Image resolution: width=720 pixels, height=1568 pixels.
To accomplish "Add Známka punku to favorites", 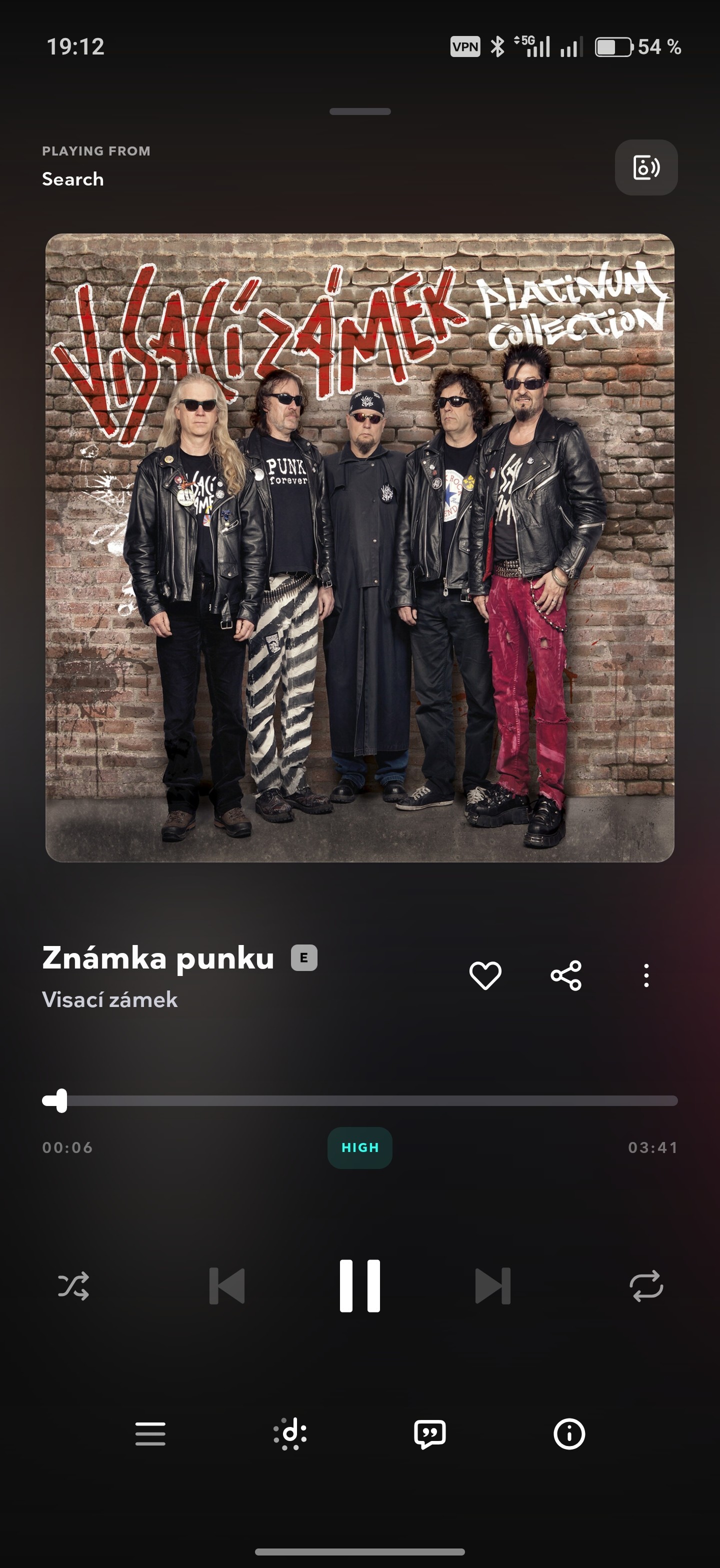I will [485, 975].
